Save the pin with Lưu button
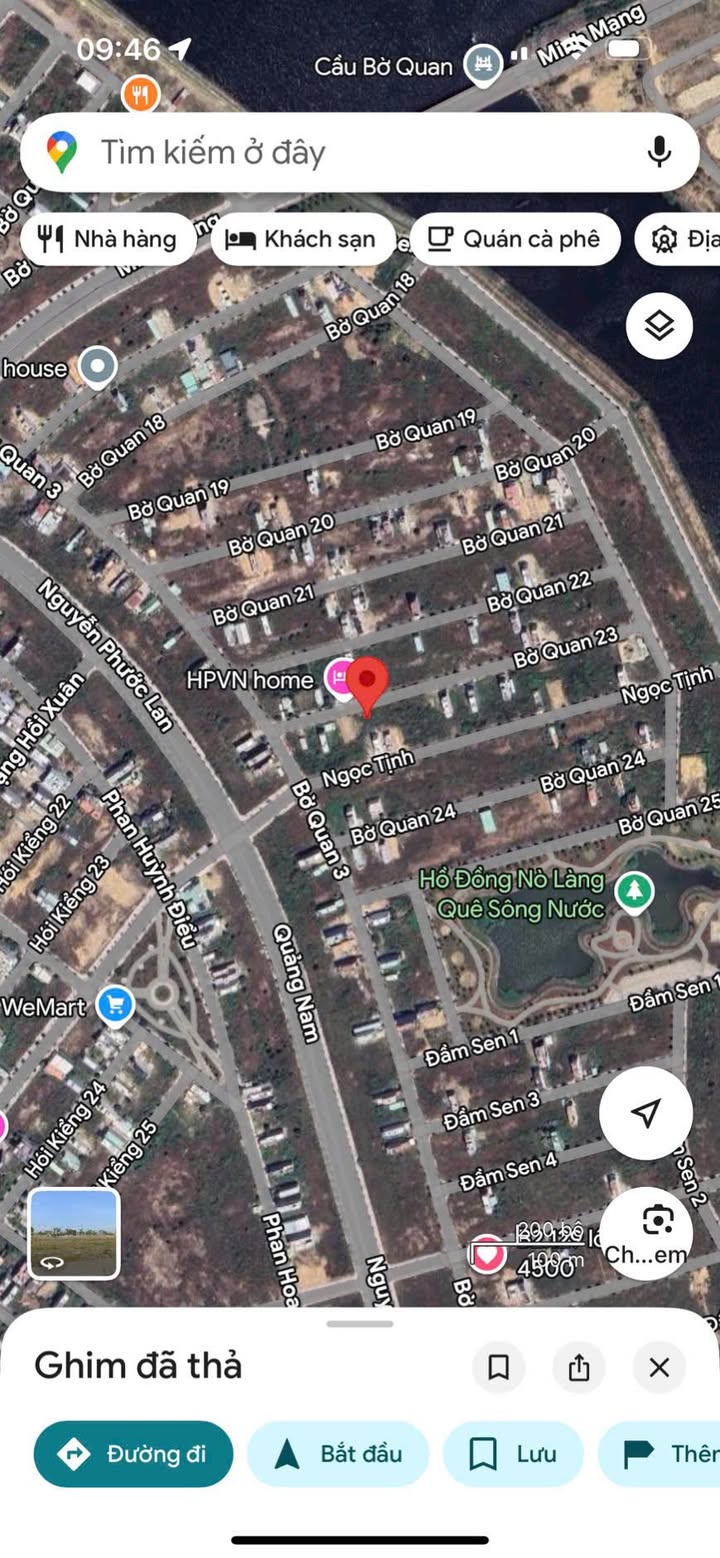 (513, 1454)
